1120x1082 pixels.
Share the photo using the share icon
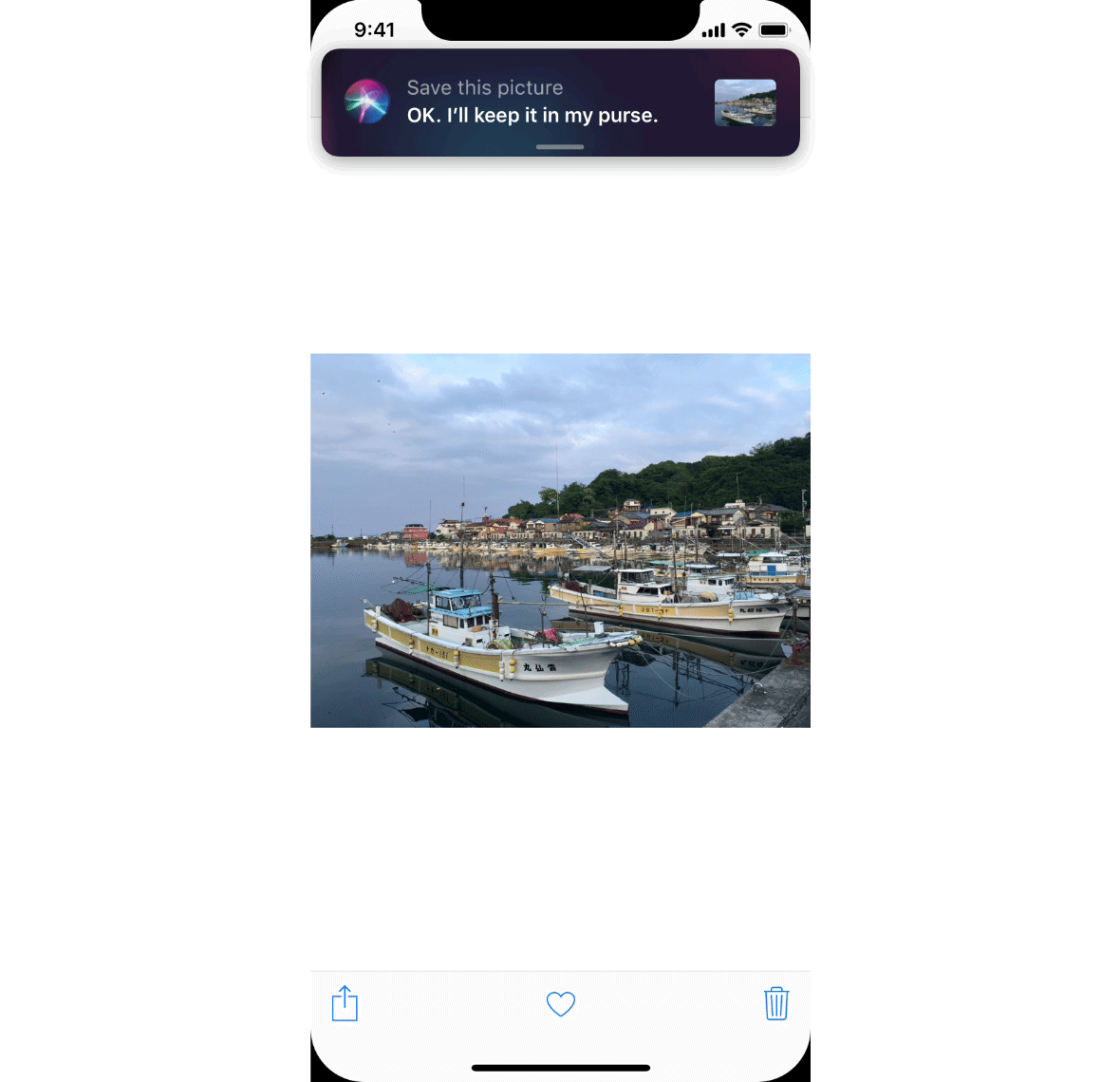tap(345, 1003)
